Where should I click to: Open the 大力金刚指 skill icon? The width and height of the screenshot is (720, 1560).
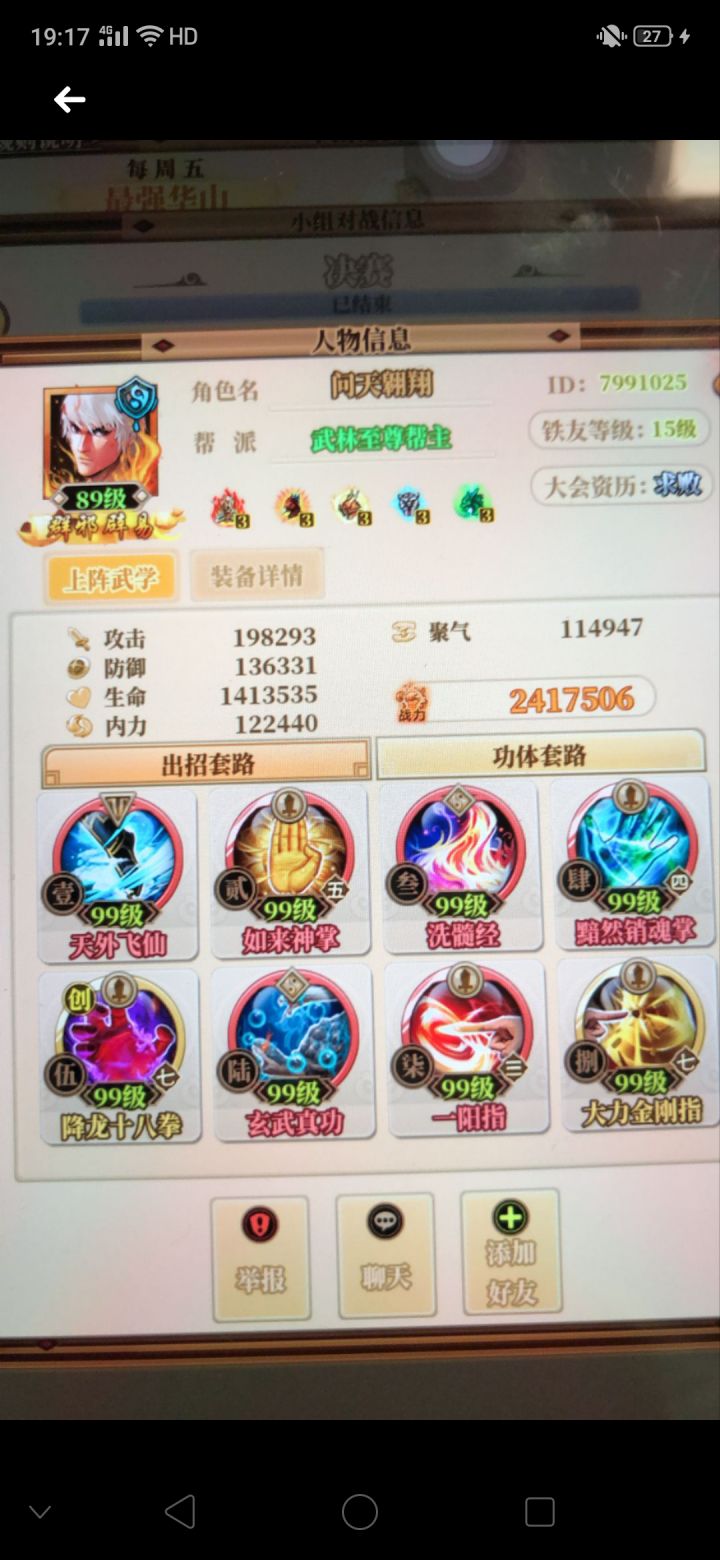pos(636,1040)
